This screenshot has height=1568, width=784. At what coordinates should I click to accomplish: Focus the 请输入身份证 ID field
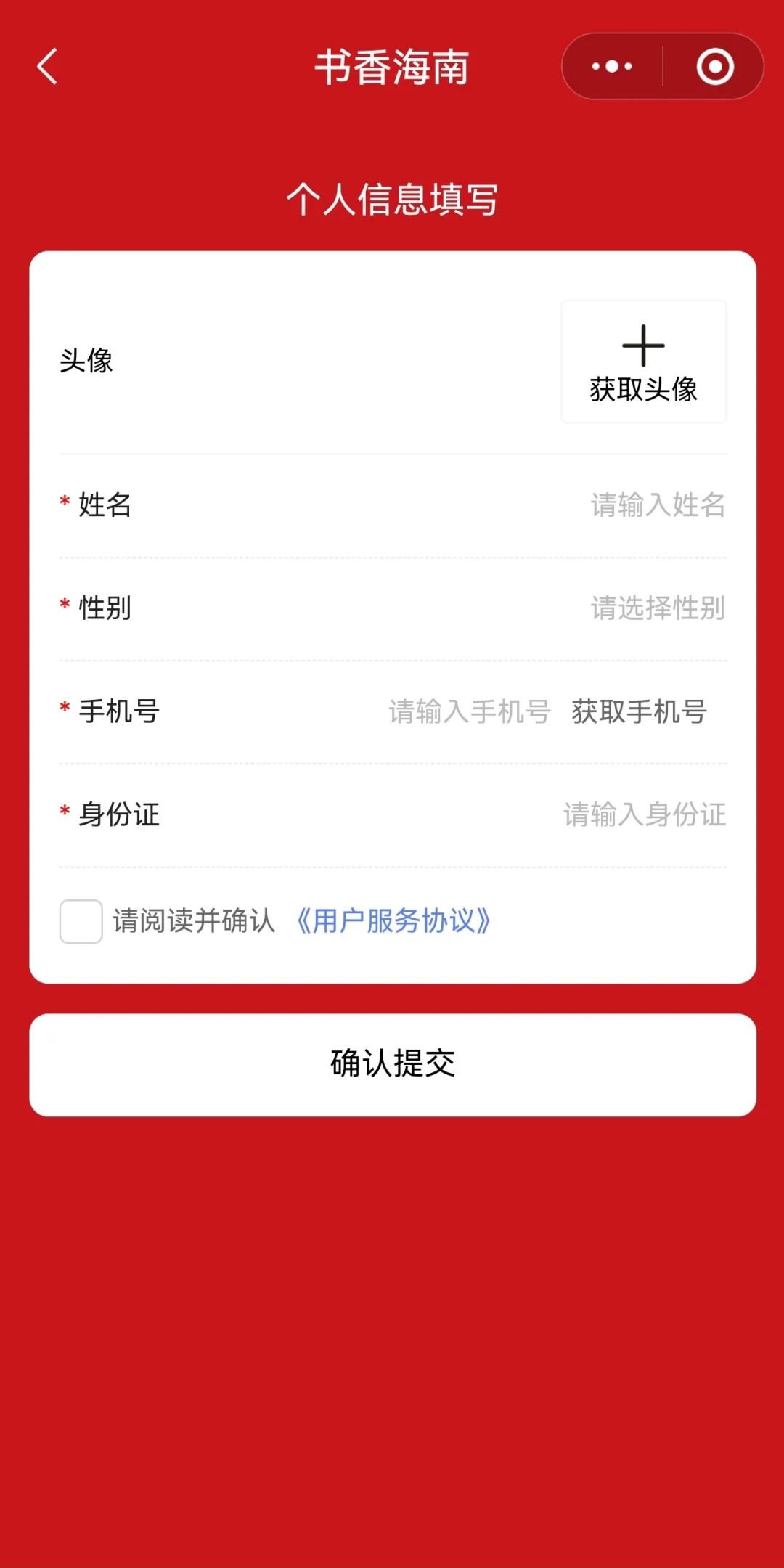tap(644, 814)
